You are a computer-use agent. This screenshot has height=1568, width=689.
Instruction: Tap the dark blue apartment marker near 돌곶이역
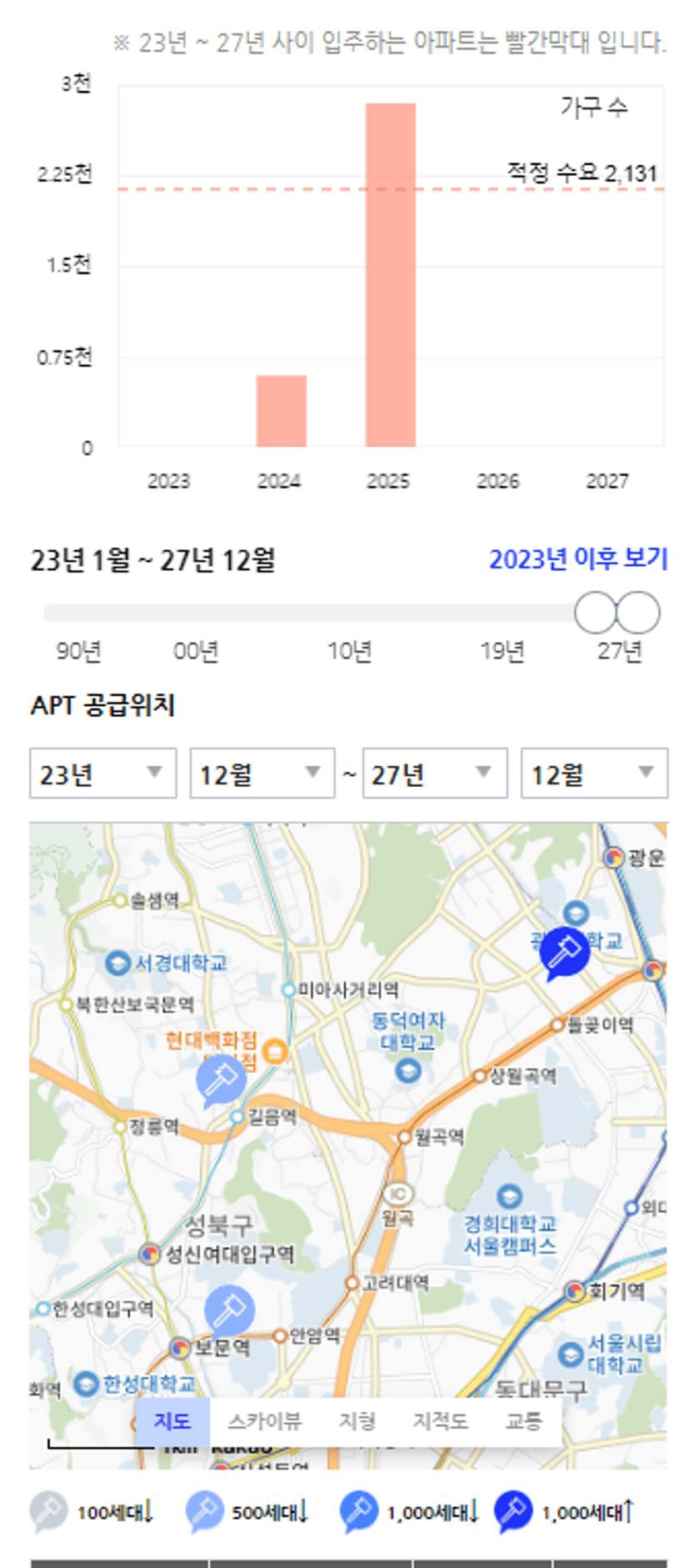click(x=564, y=953)
